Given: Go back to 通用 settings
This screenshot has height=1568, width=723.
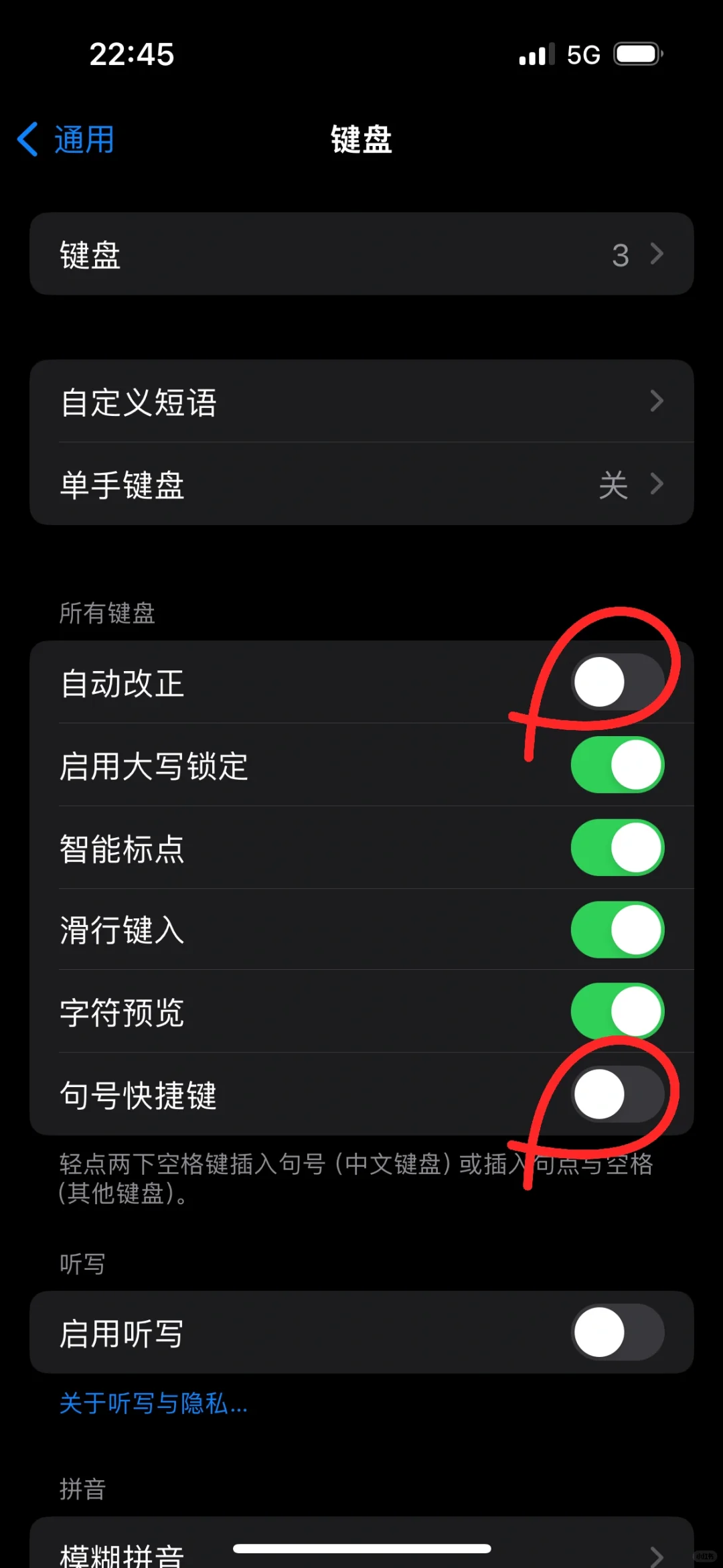Looking at the screenshot, I should pyautogui.click(x=66, y=140).
